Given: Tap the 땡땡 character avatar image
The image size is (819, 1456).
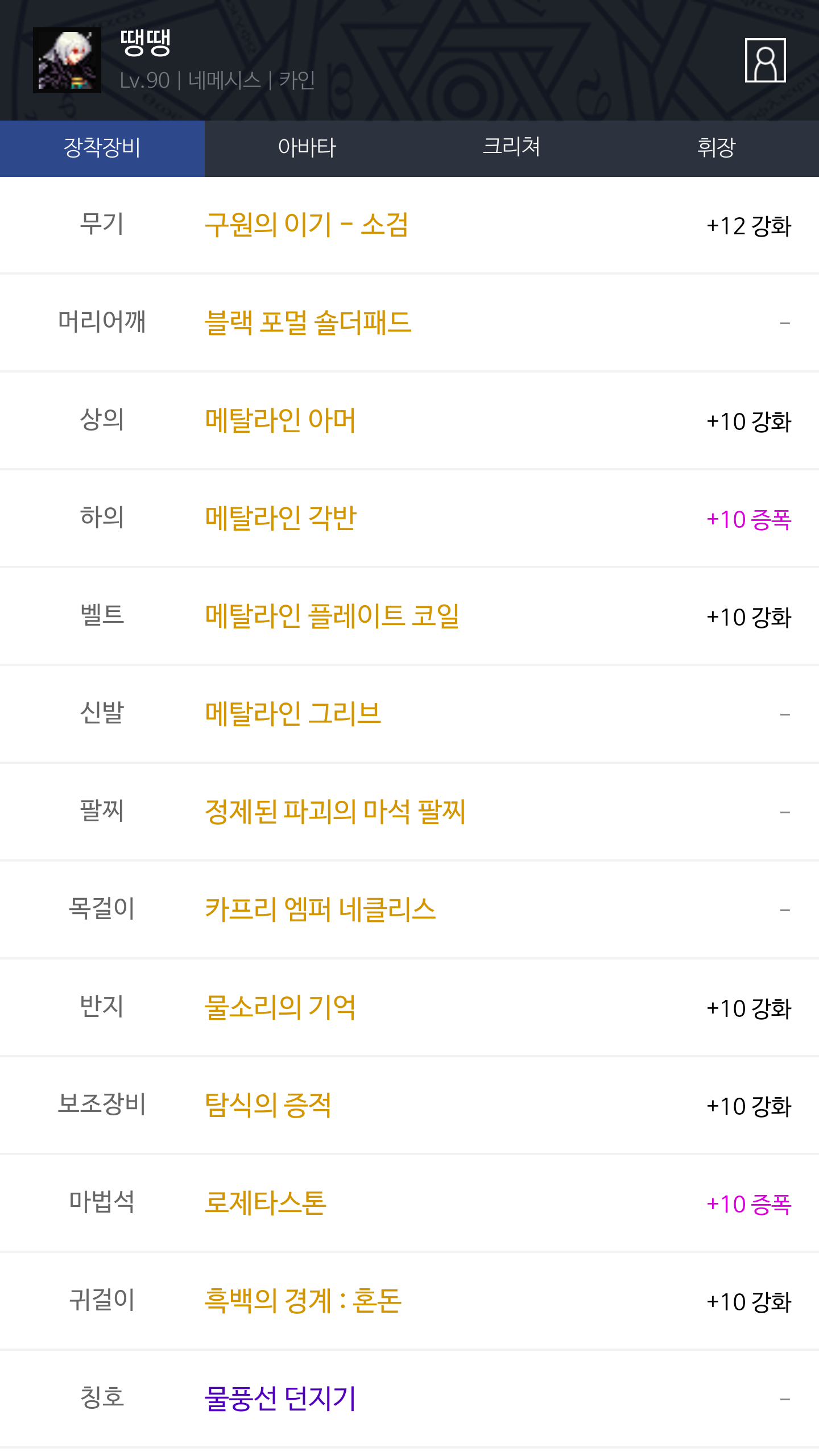Looking at the screenshot, I should tap(67, 60).
